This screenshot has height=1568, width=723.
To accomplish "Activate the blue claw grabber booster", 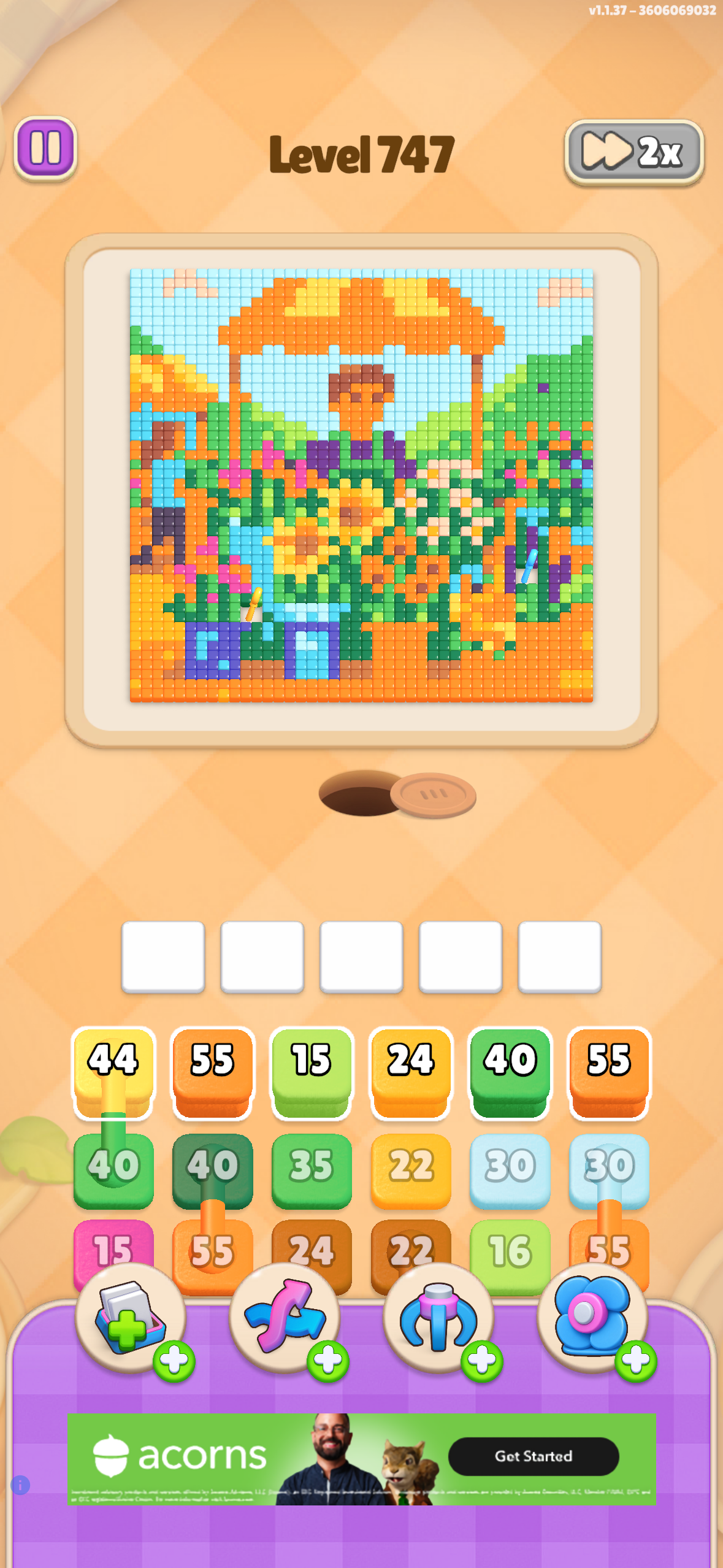I will pos(438,1318).
